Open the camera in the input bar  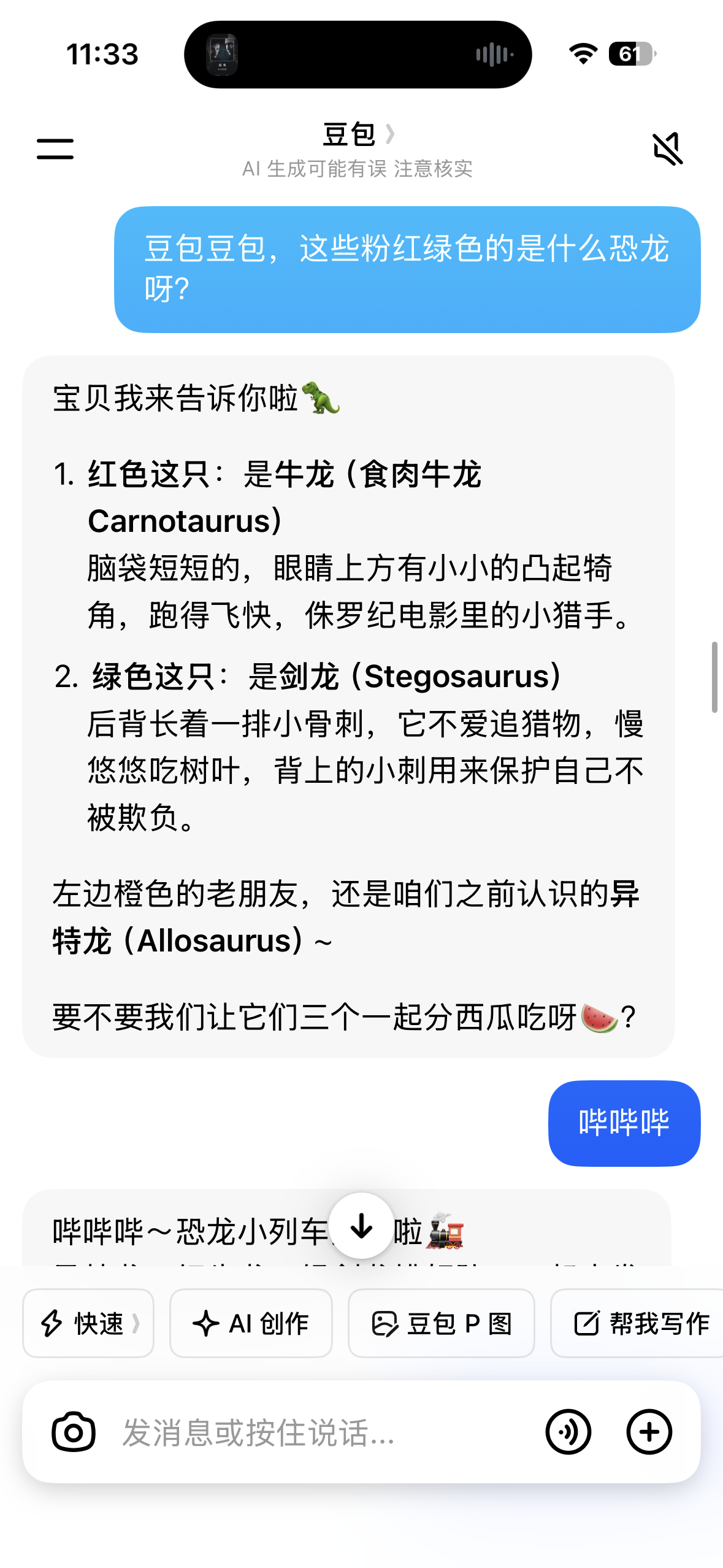pyautogui.click(x=74, y=1432)
